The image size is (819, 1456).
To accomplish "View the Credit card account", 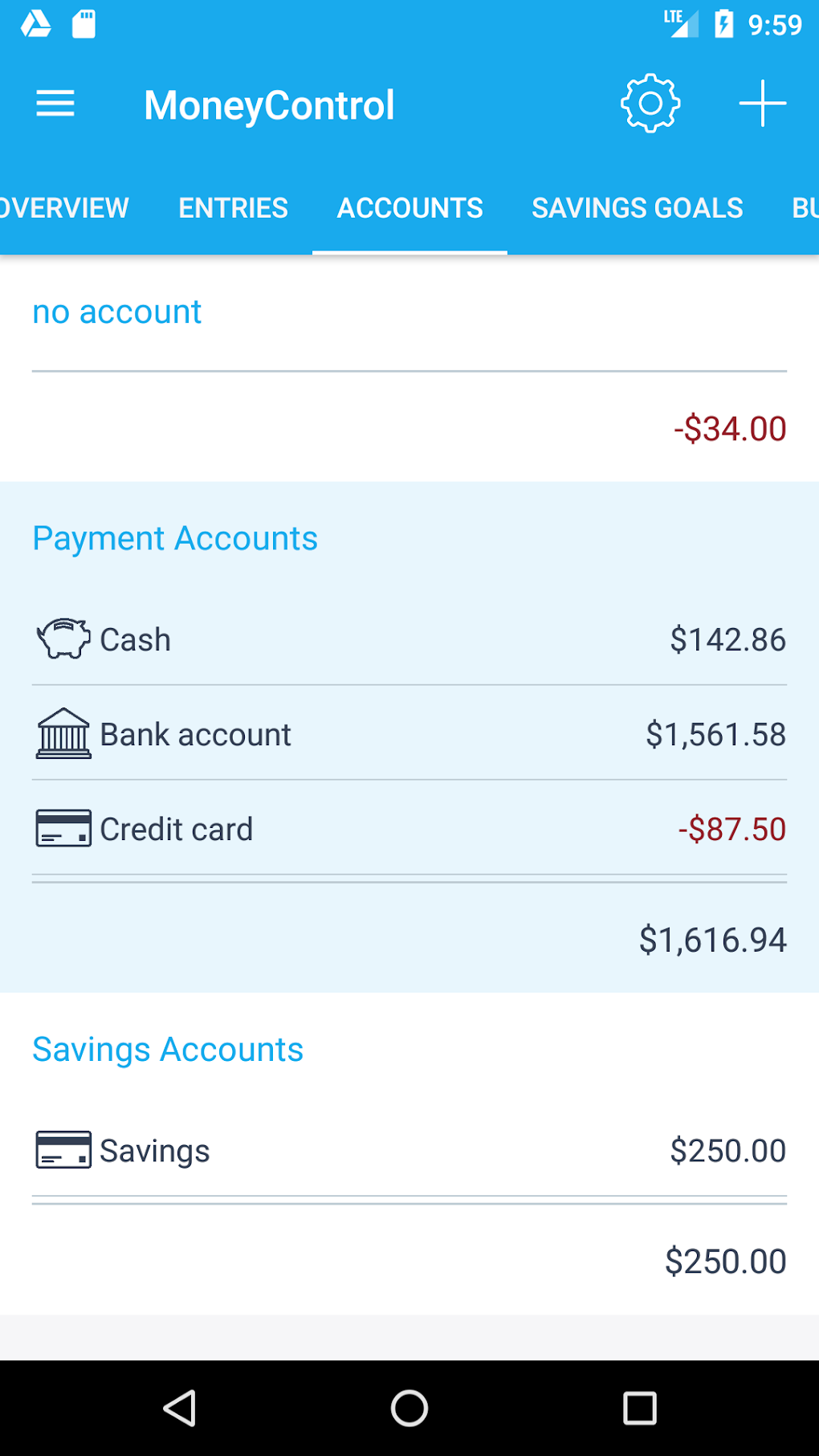I will pyautogui.click(x=409, y=829).
